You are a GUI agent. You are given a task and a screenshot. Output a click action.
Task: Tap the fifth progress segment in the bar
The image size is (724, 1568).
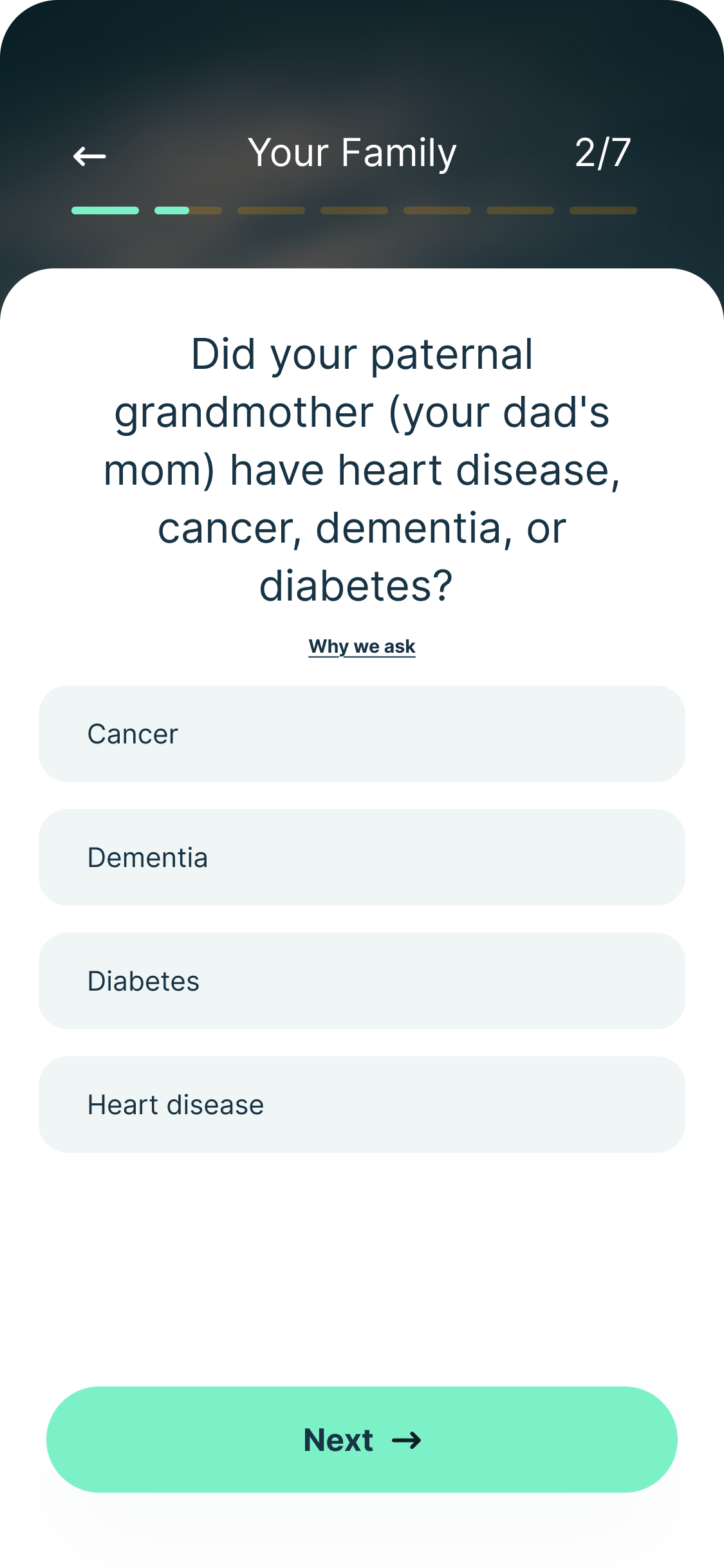(436, 210)
